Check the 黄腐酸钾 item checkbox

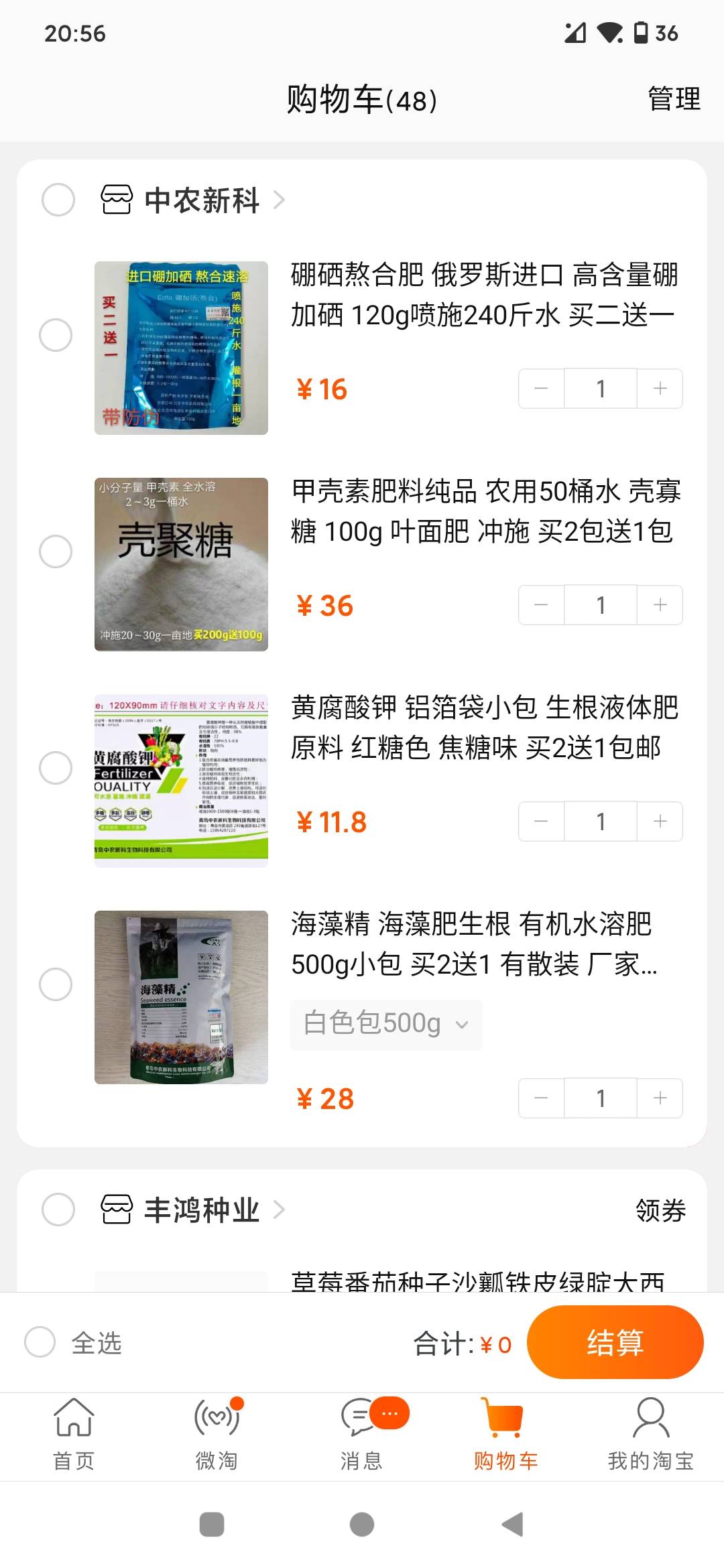(x=56, y=768)
